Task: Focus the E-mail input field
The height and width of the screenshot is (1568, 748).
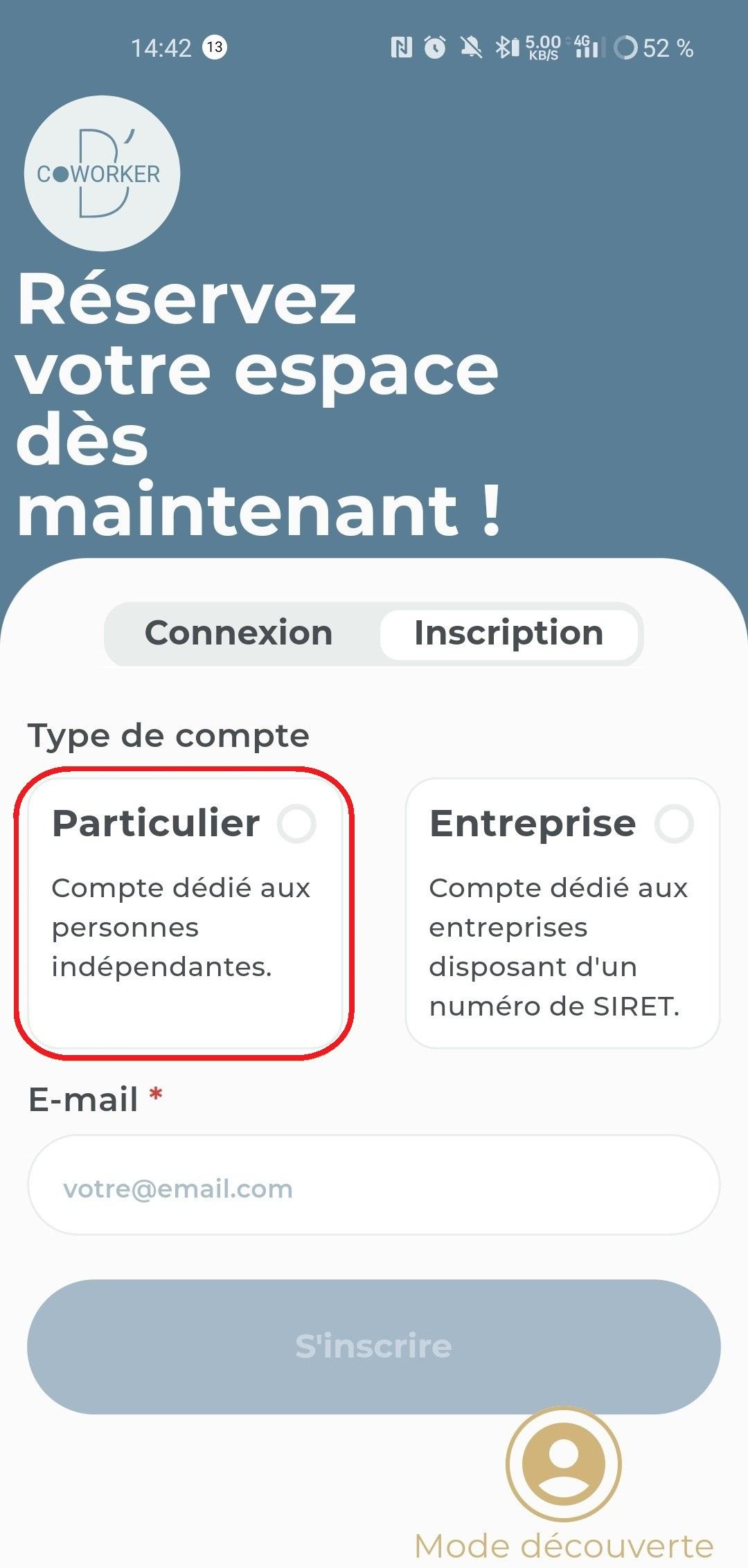Action: (x=374, y=1189)
